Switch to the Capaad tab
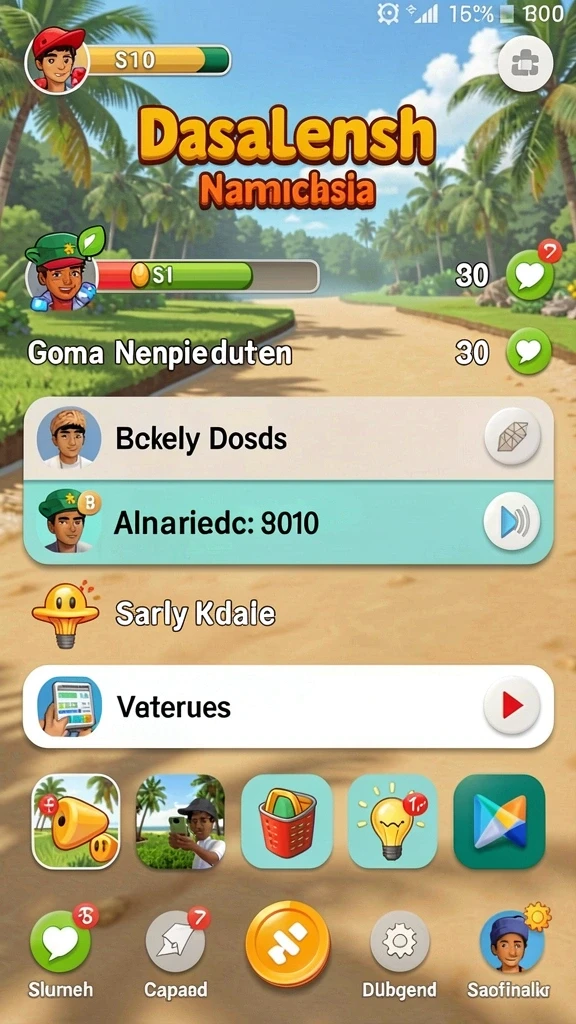The height and width of the screenshot is (1024, 576). pyautogui.click(x=175, y=953)
